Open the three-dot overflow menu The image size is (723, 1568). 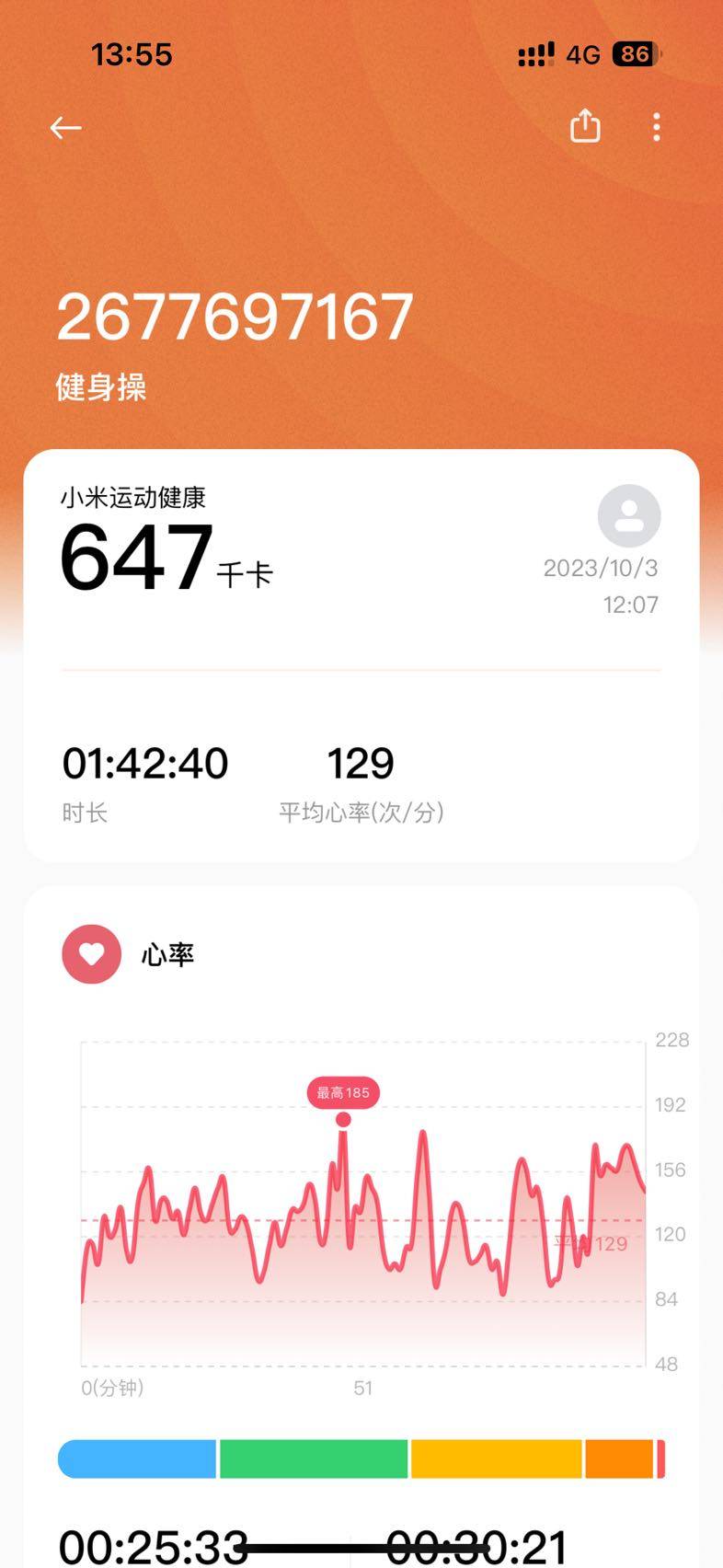[x=656, y=127]
